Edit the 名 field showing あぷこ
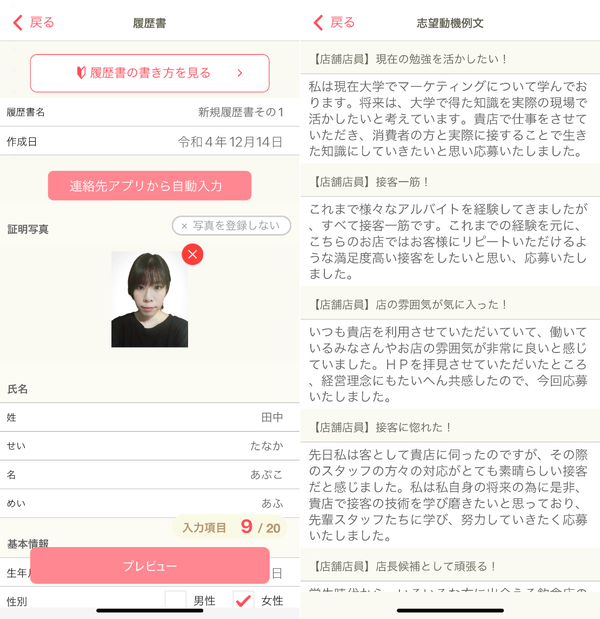600x619 pixels. (x=150, y=475)
